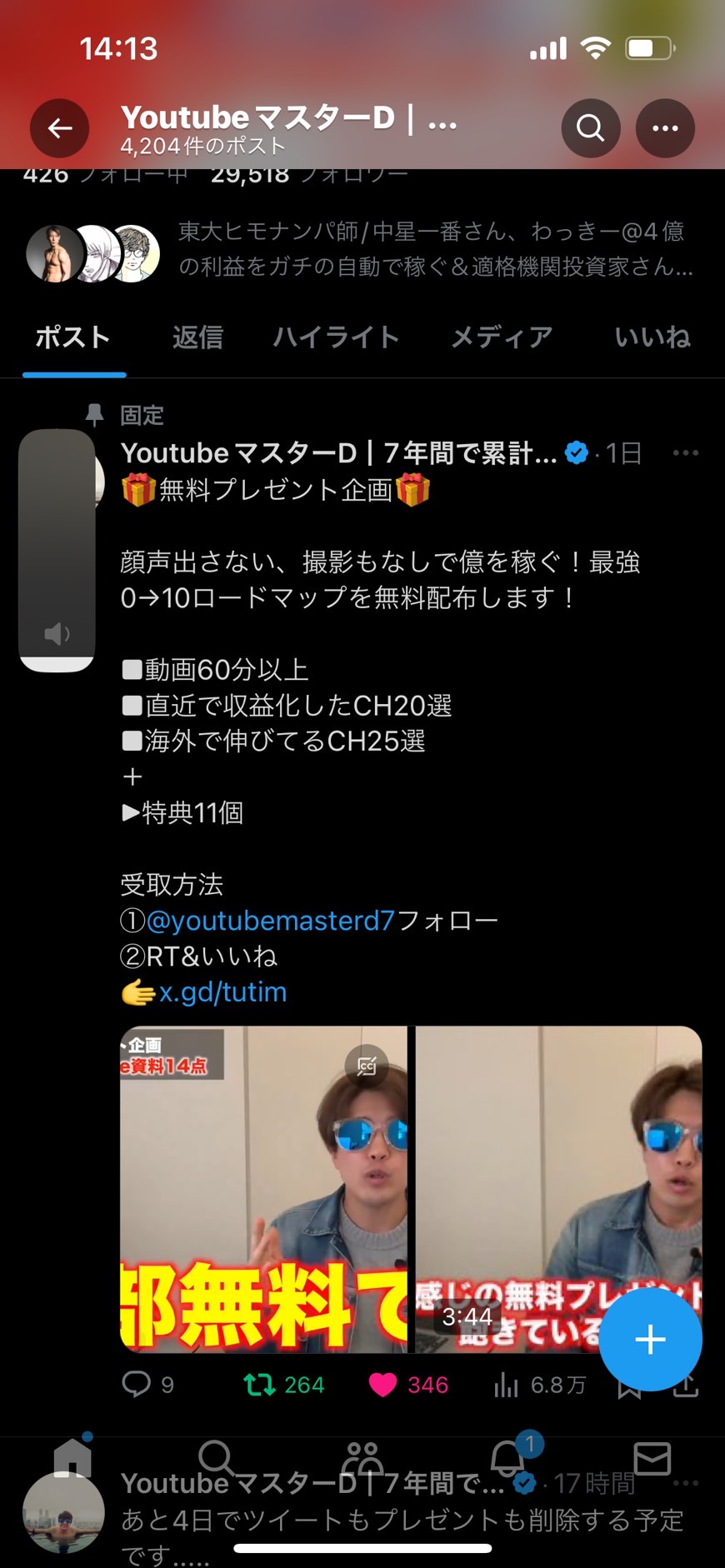Select the ポスト tab
This screenshot has height=1568, width=725.
73,337
